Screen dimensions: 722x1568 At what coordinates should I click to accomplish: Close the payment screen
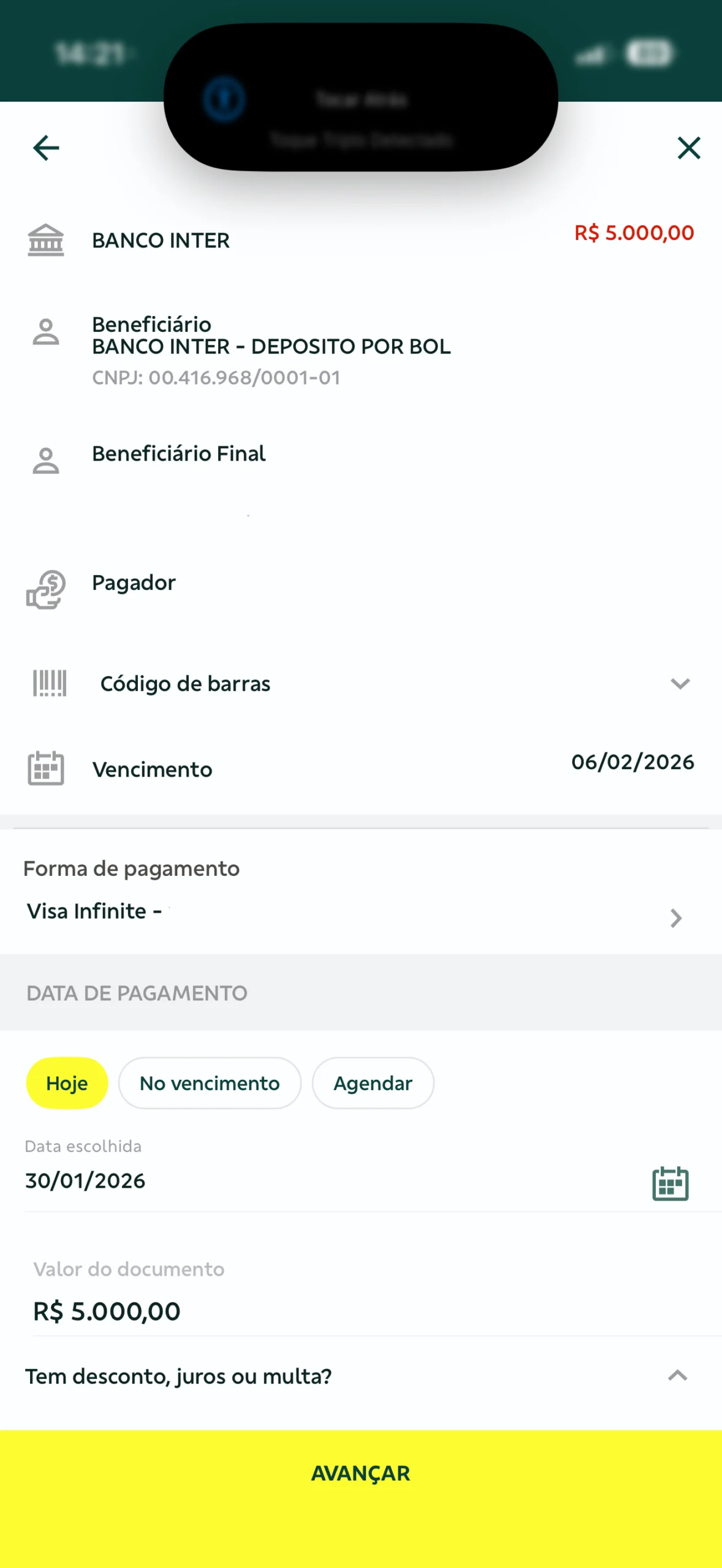point(688,148)
